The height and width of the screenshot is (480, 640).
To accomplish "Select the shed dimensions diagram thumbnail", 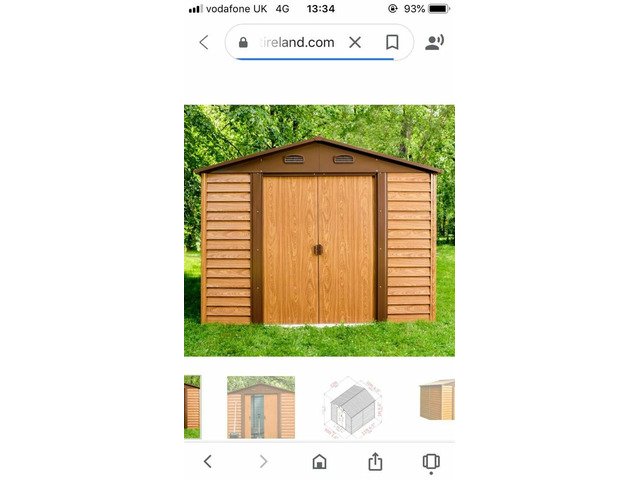I will tap(349, 406).
